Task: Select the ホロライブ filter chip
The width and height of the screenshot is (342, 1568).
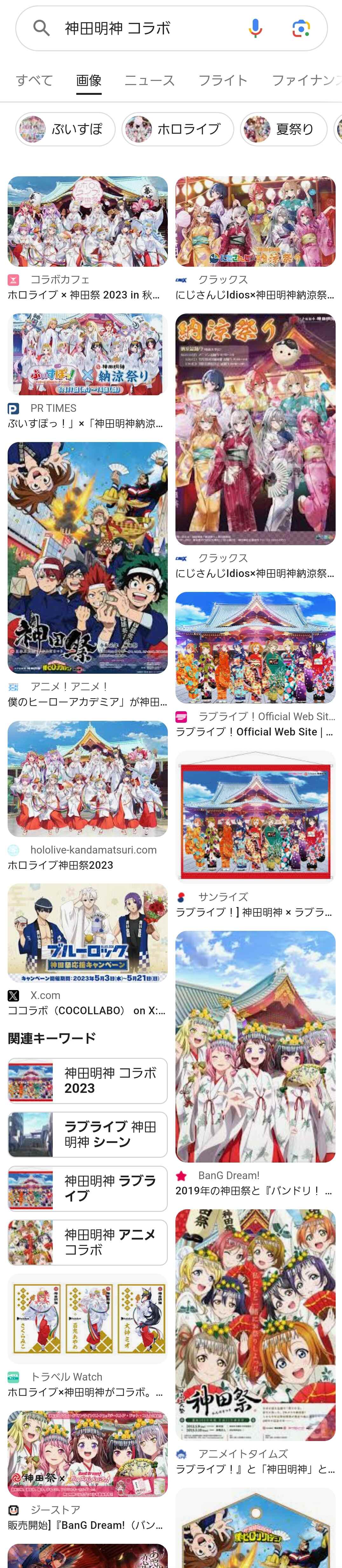Action: [x=177, y=129]
